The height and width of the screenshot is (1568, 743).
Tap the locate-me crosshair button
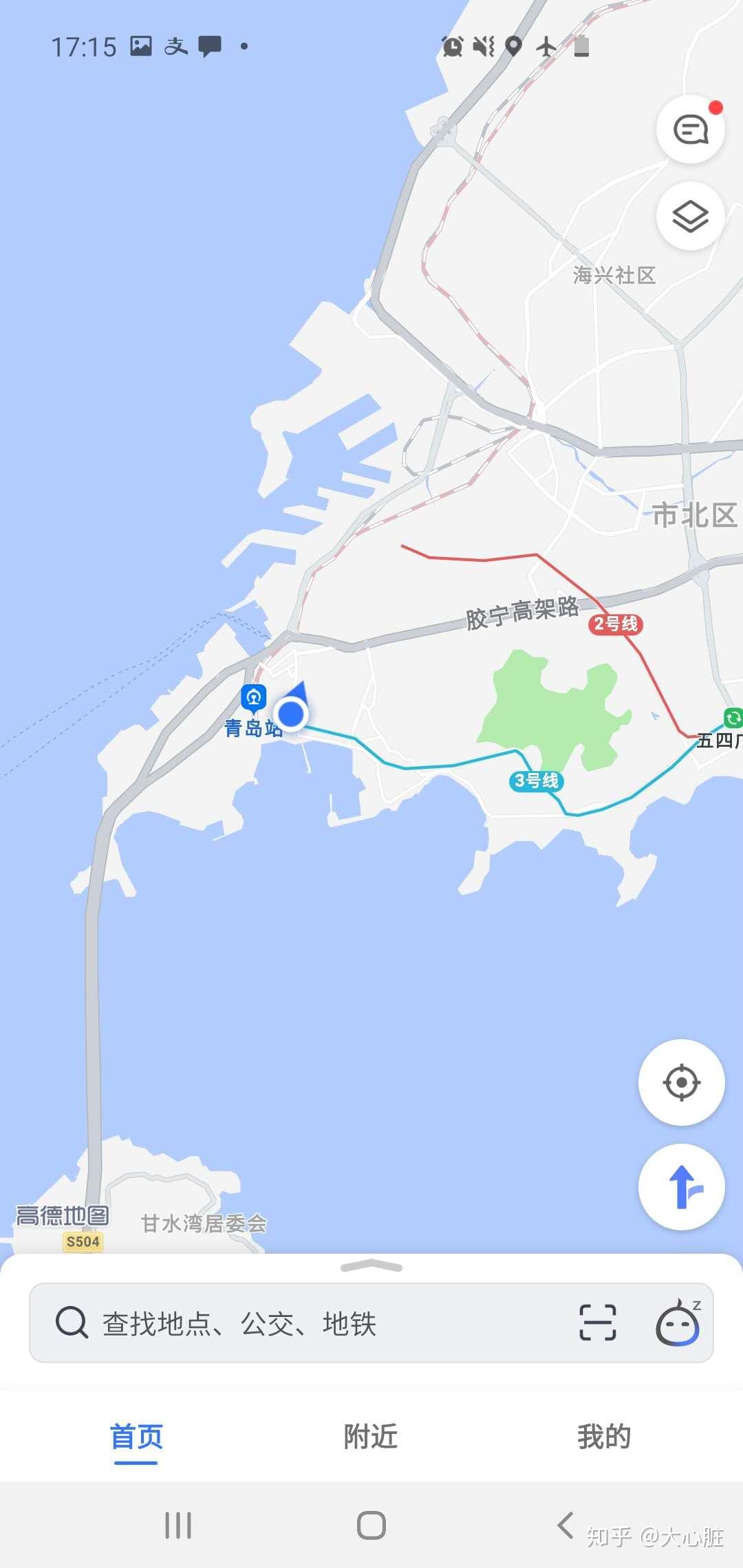click(x=682, y=1082)
